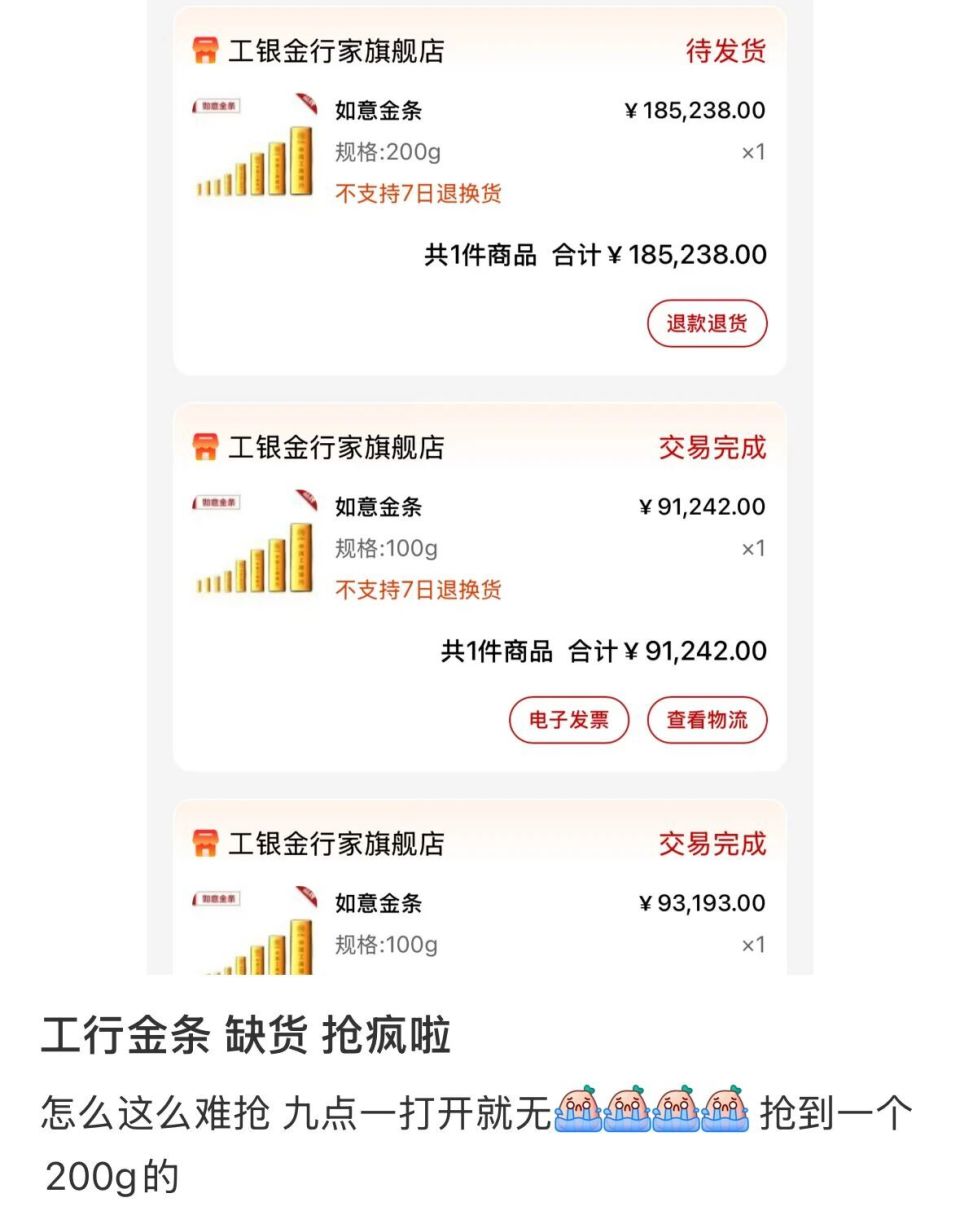
Task: Click the store icon beside first 工银金行家旗舰店
Action: click(207, 50)
